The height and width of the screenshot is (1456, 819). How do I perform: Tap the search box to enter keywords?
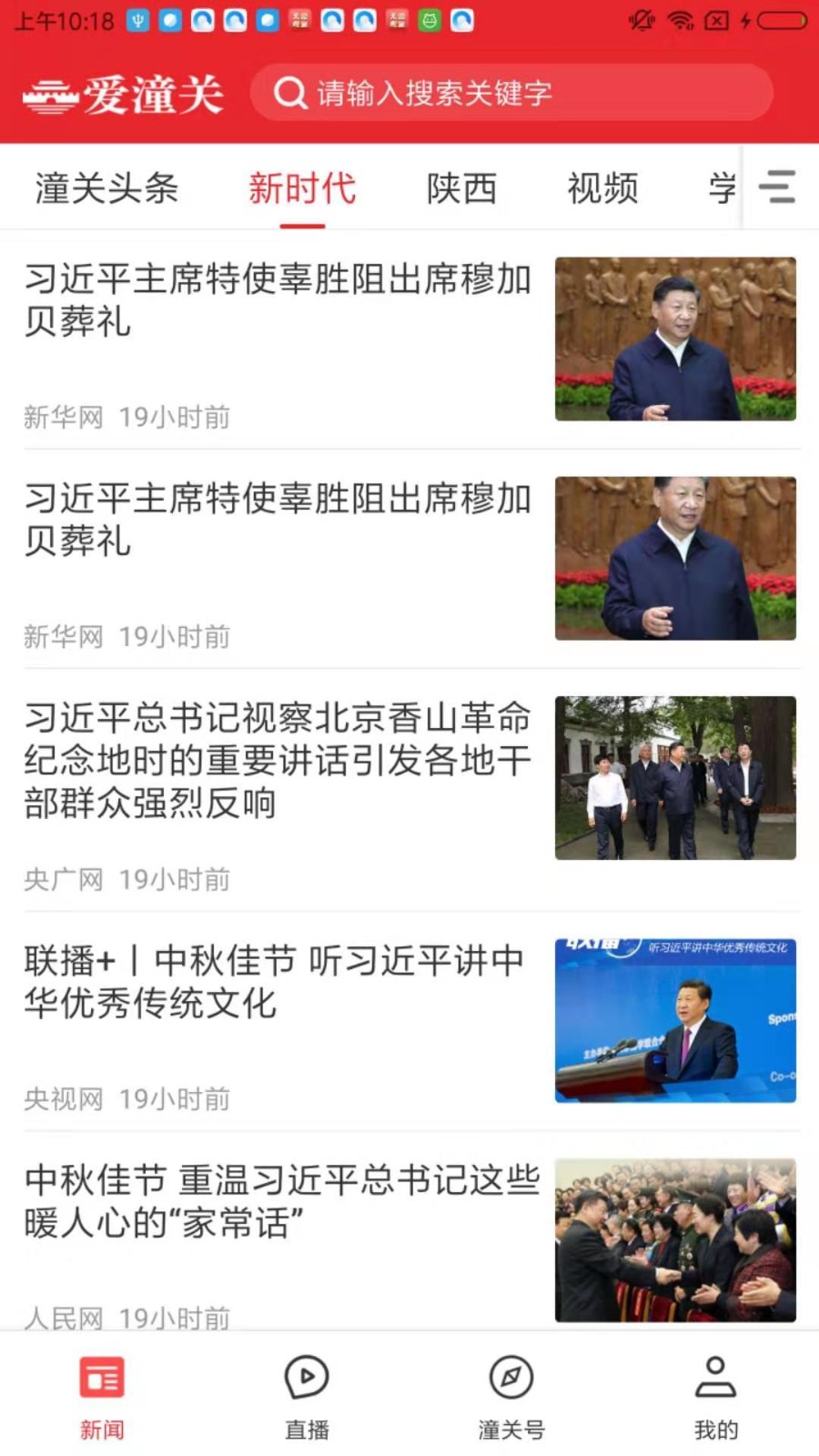click(510, 93)
